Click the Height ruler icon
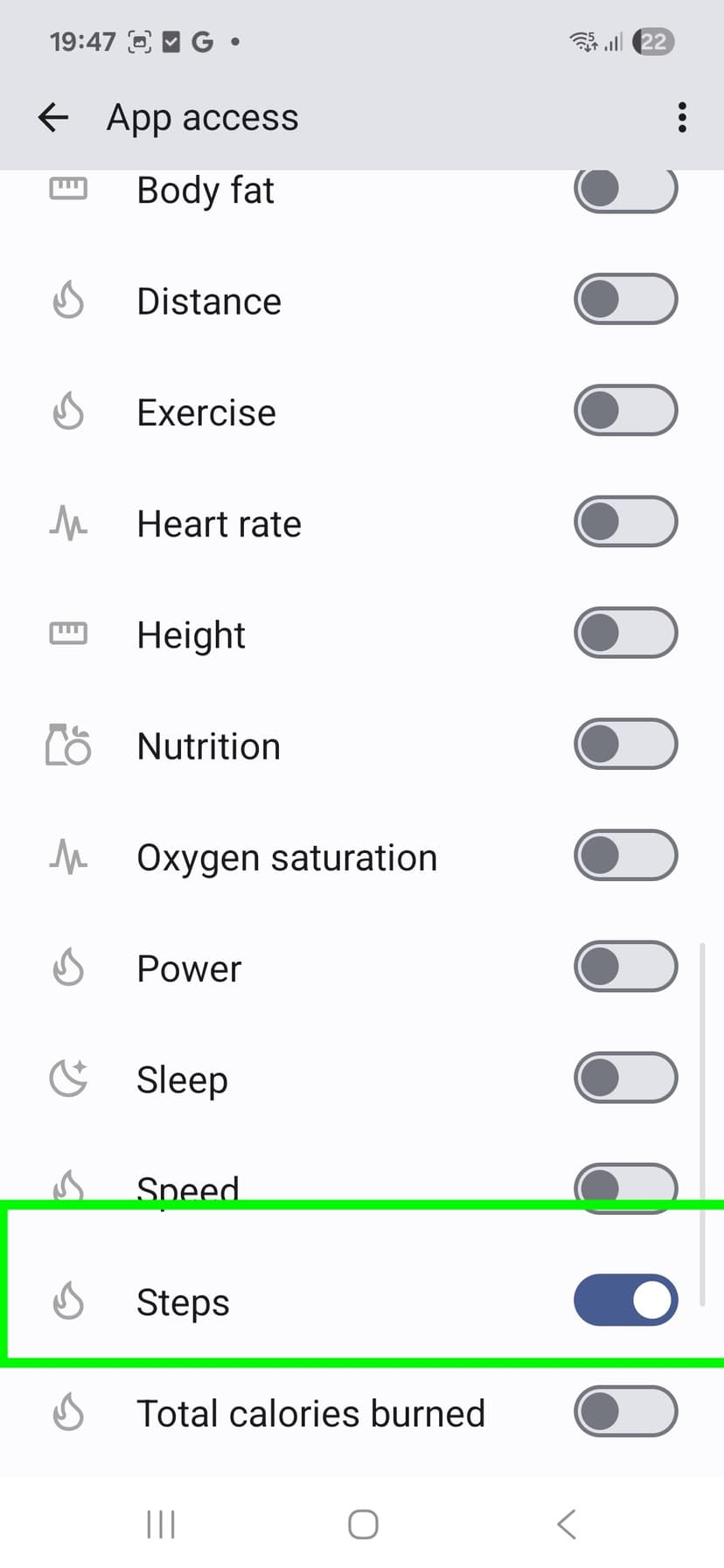The image size is (724, 1568). coord(68,634)
